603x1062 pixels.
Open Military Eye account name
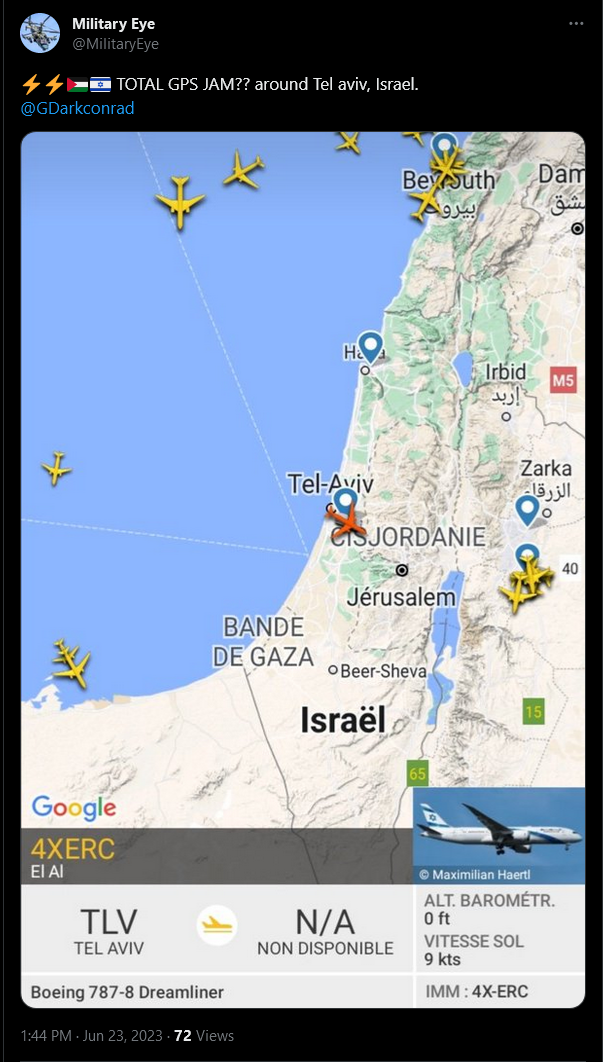[x=114, y=24]
